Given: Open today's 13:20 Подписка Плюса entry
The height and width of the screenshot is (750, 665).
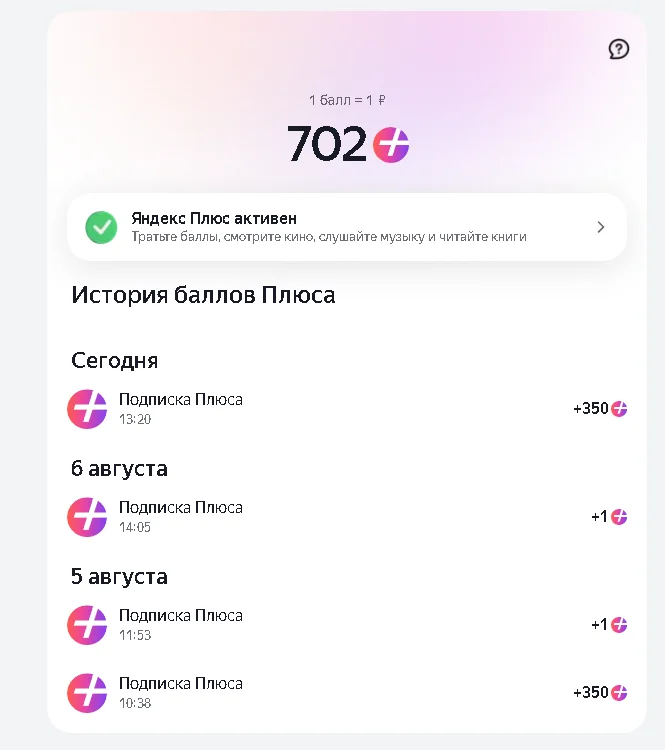Looking at the screenshot, I should tap(347, 409).
